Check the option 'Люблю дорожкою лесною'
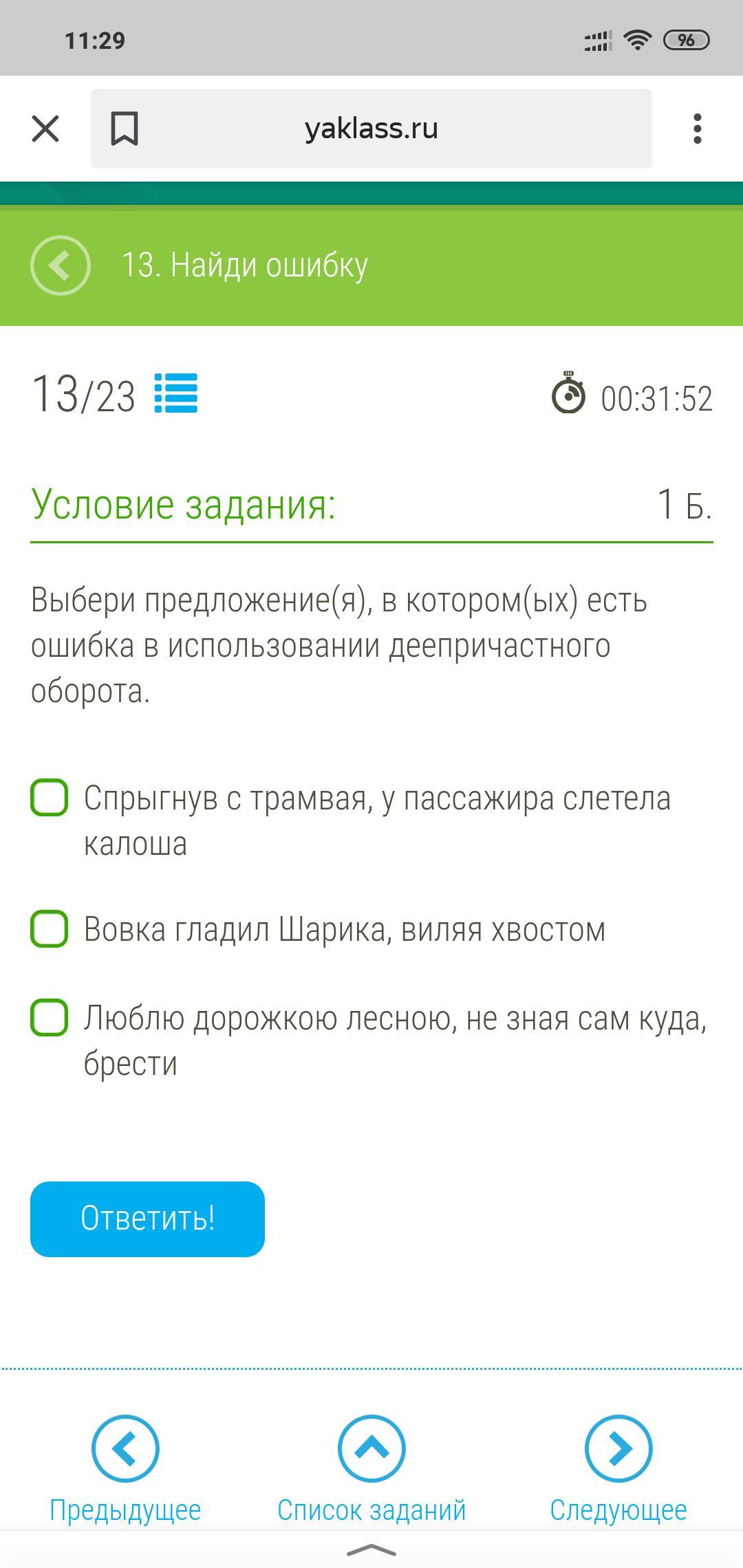743x1568 pixels. click(x=50, y=1017)
